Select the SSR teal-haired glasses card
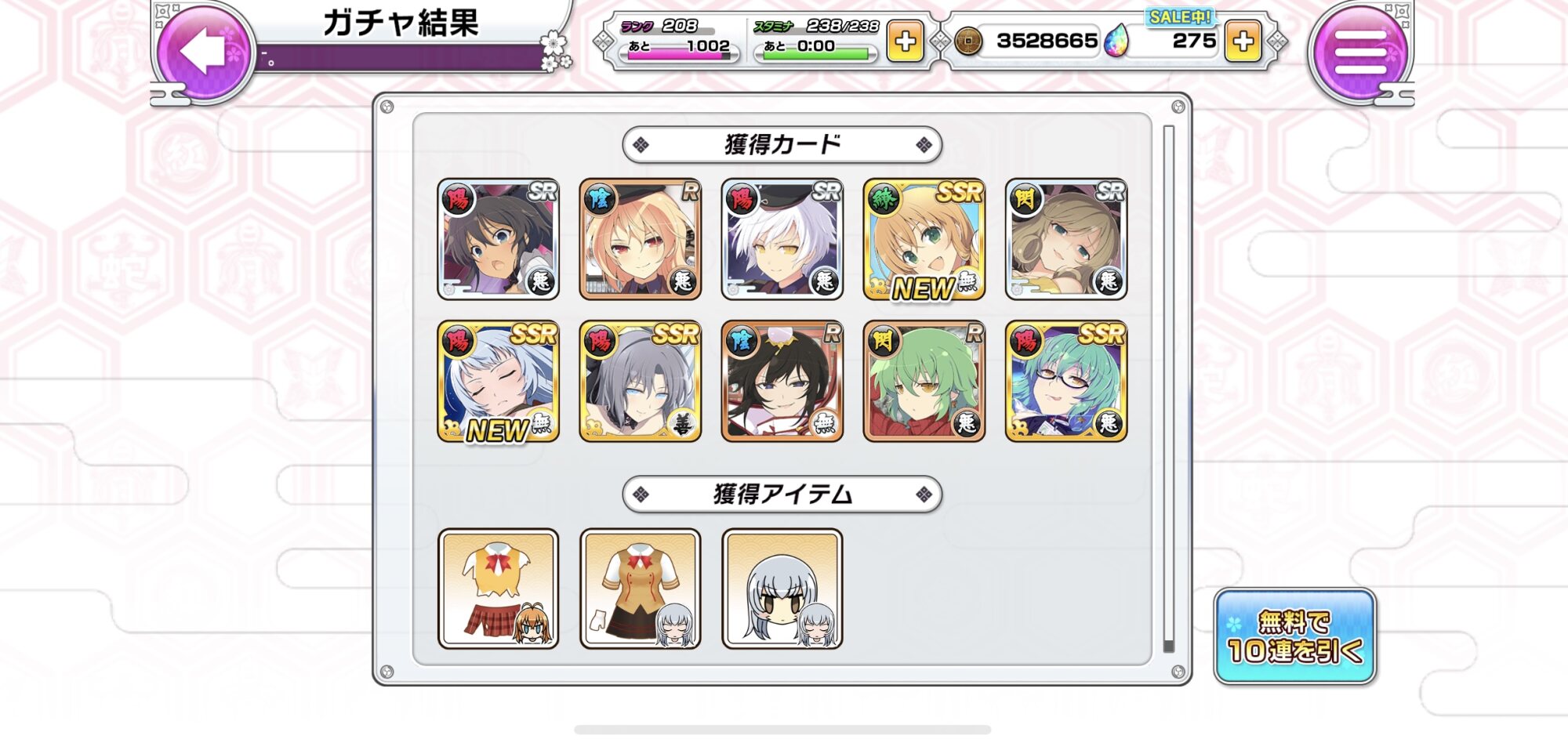Screen dimensions: 1568x750 coord(1066,381)
